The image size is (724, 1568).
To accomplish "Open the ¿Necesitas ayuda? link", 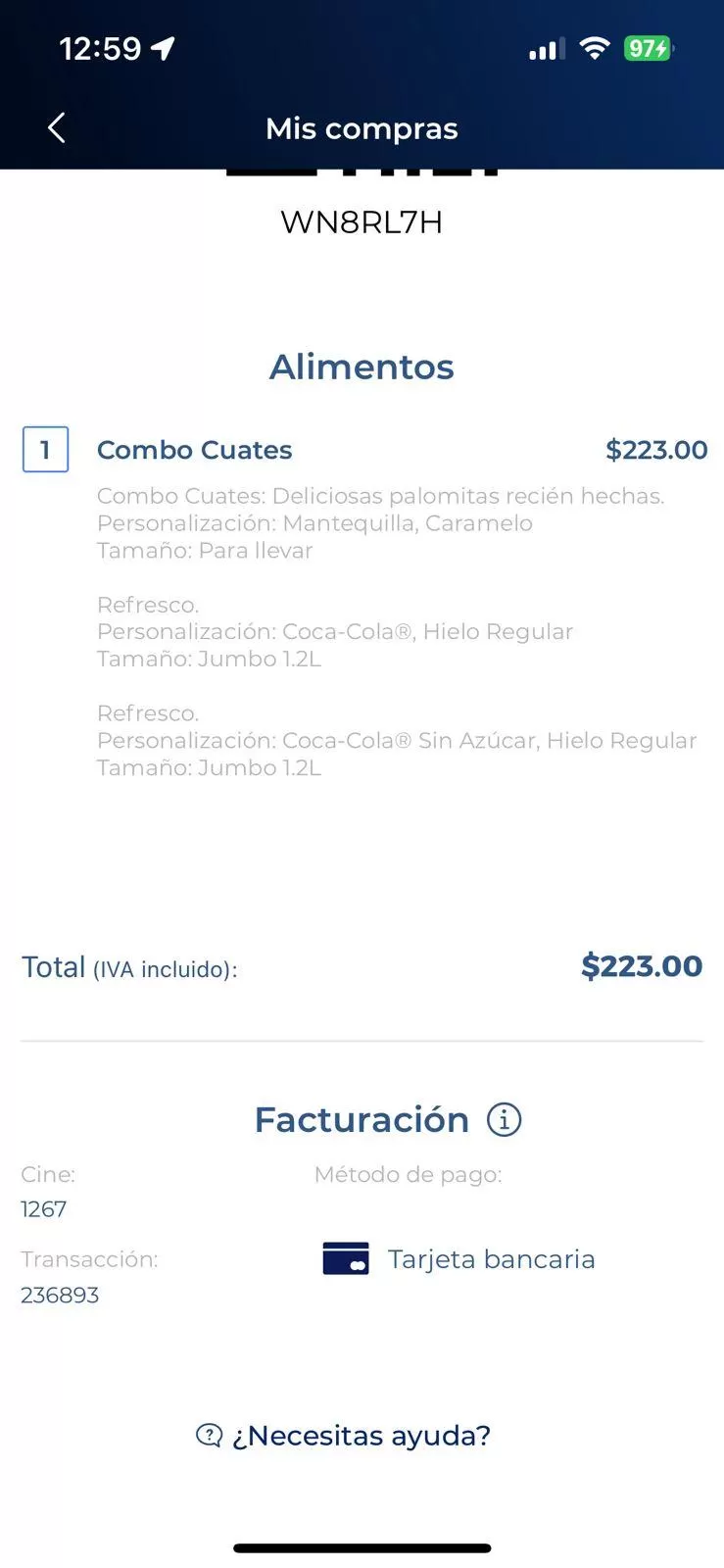I will click(x=345, y=1436).
